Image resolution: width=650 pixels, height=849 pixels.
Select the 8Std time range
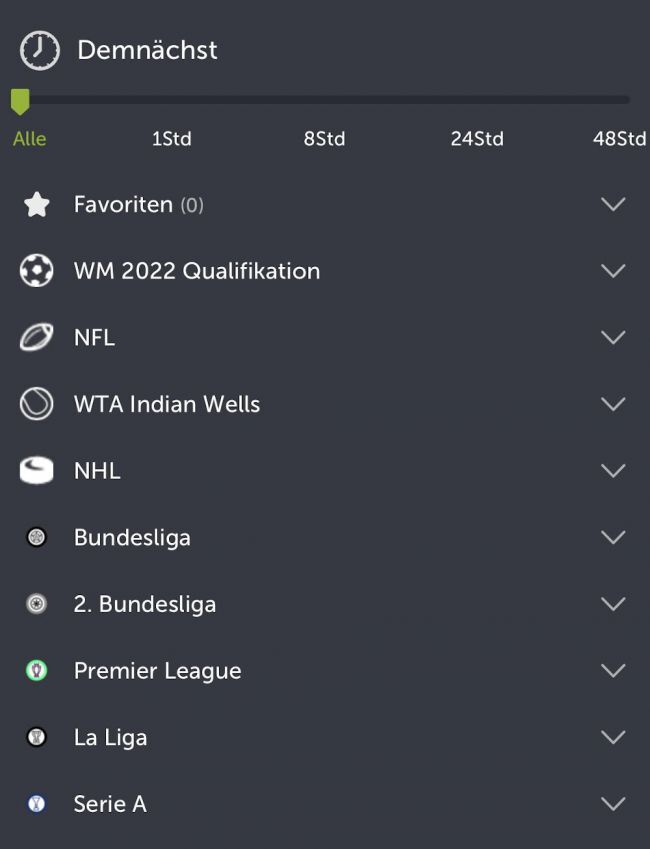click(x=324, y=139)
